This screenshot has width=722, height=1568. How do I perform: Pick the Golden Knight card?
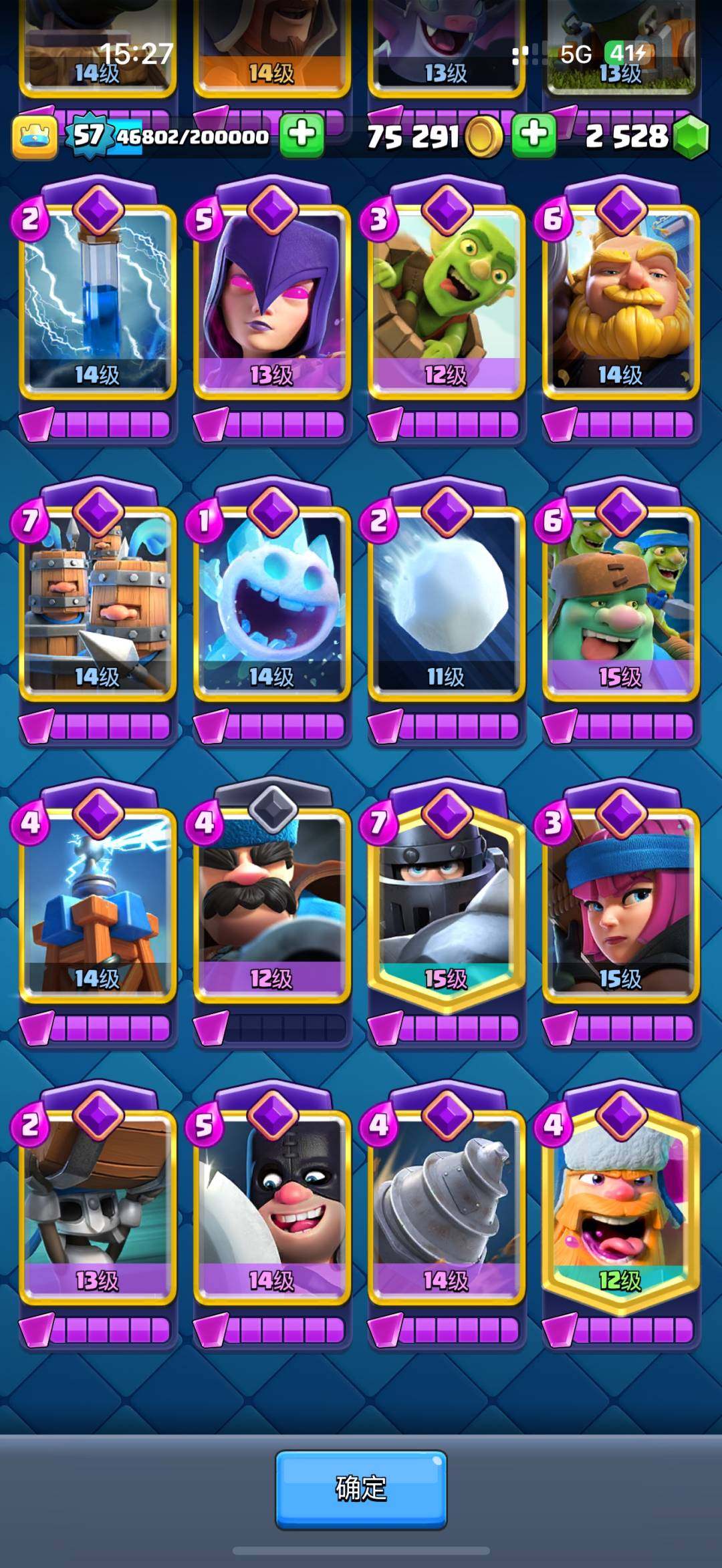coord(620,301)
